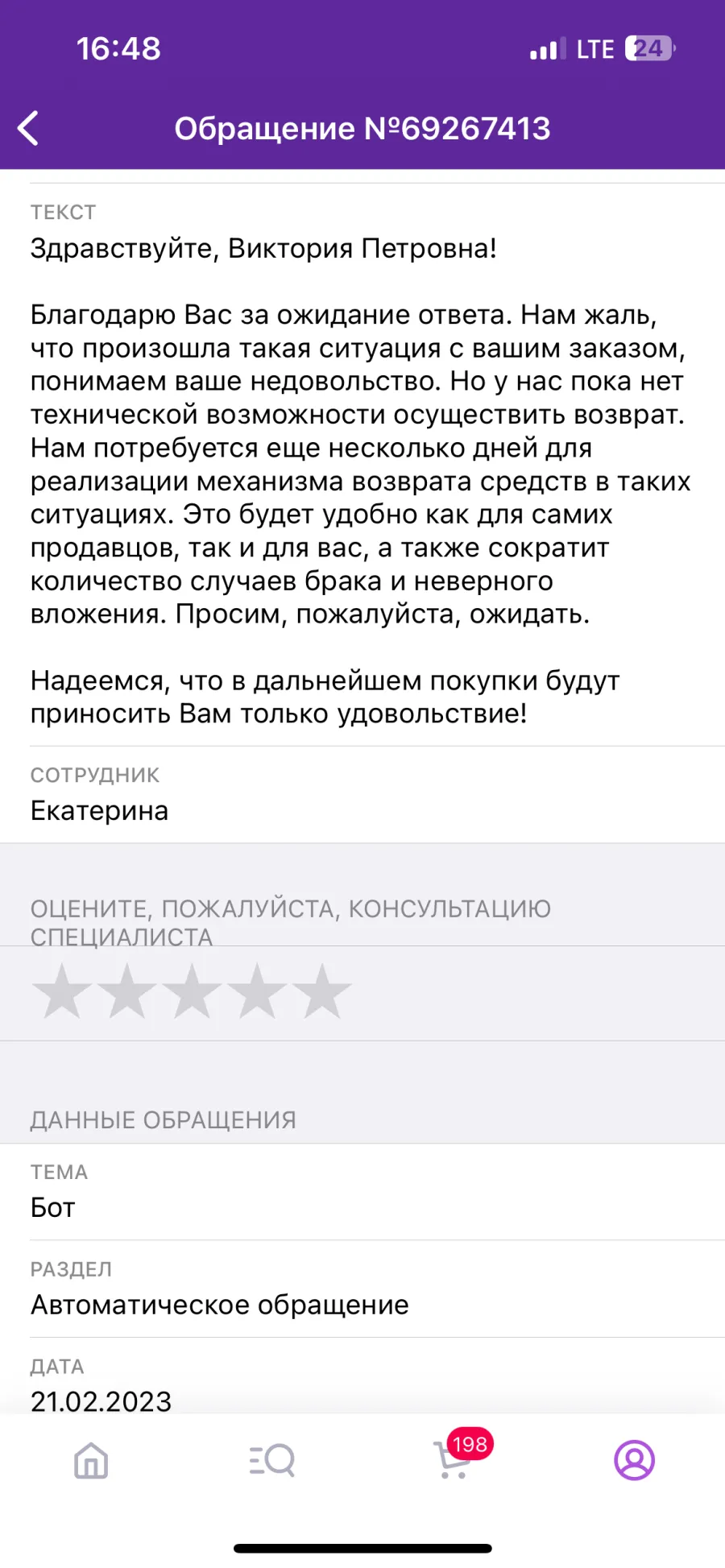
Task: Go back from the Обращение screen
Action: pos(28,129)
